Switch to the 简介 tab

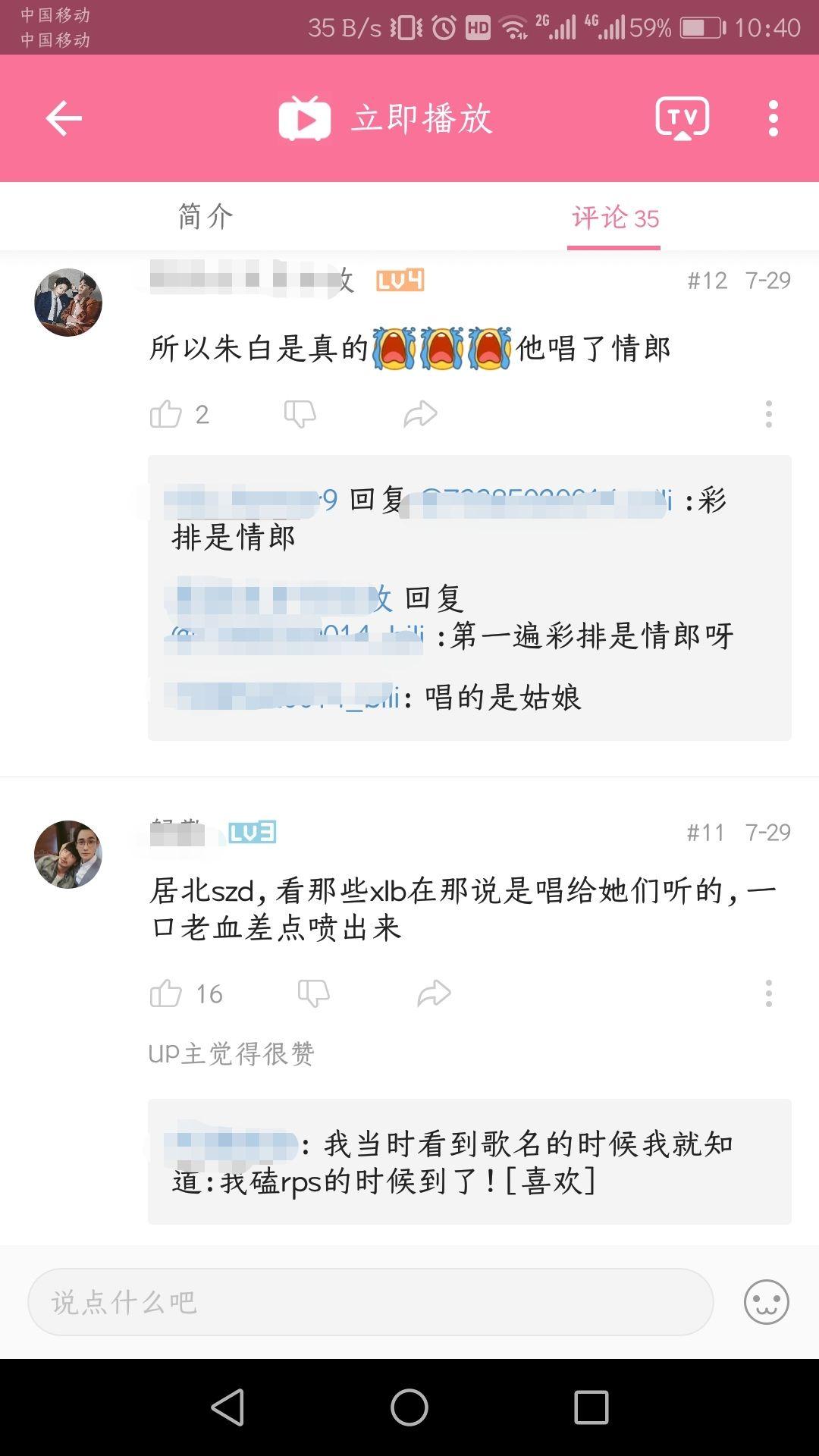point(203,216)
